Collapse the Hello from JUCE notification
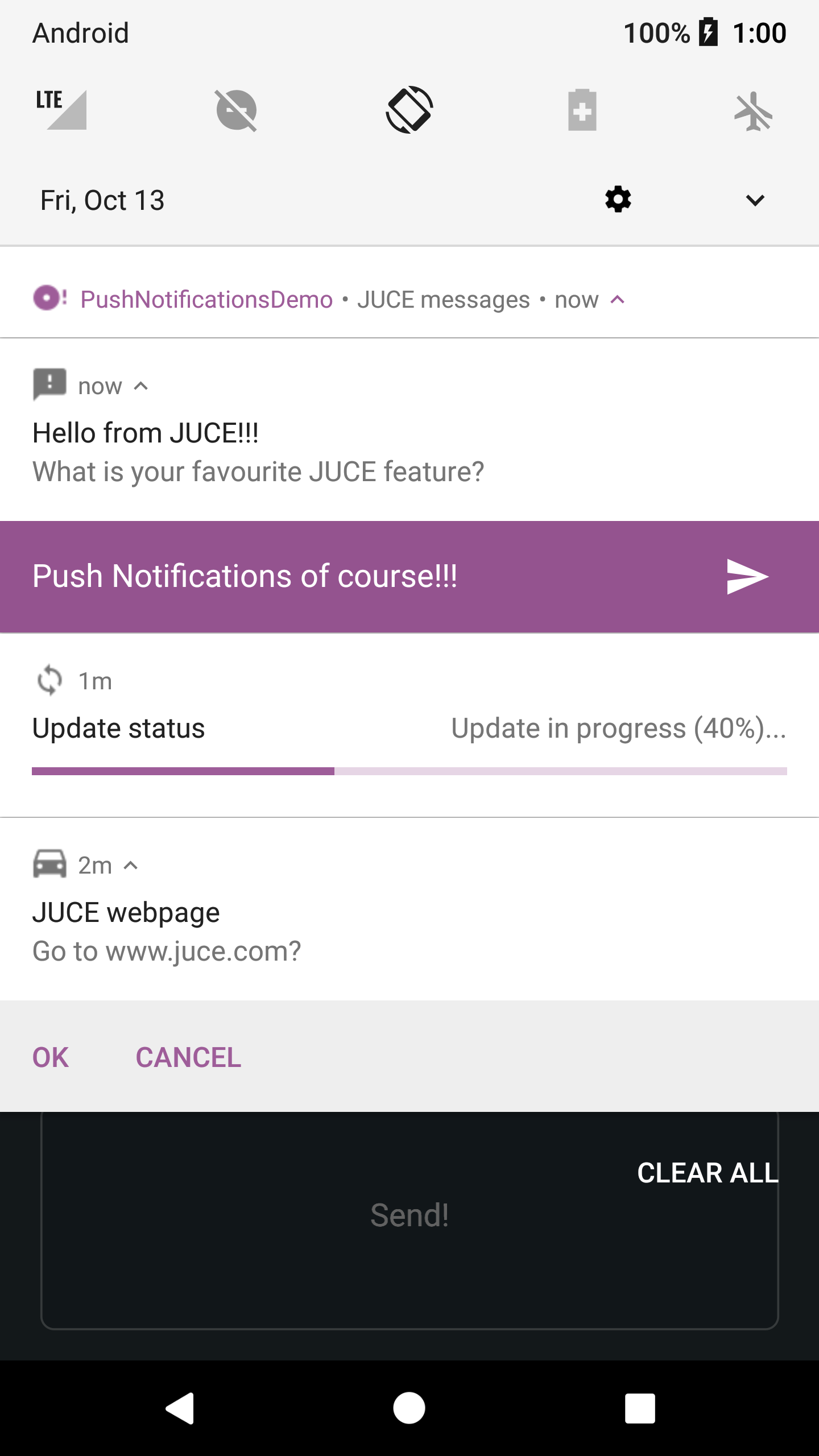Viewport: 819px width, 1456px height. (140, 386)
